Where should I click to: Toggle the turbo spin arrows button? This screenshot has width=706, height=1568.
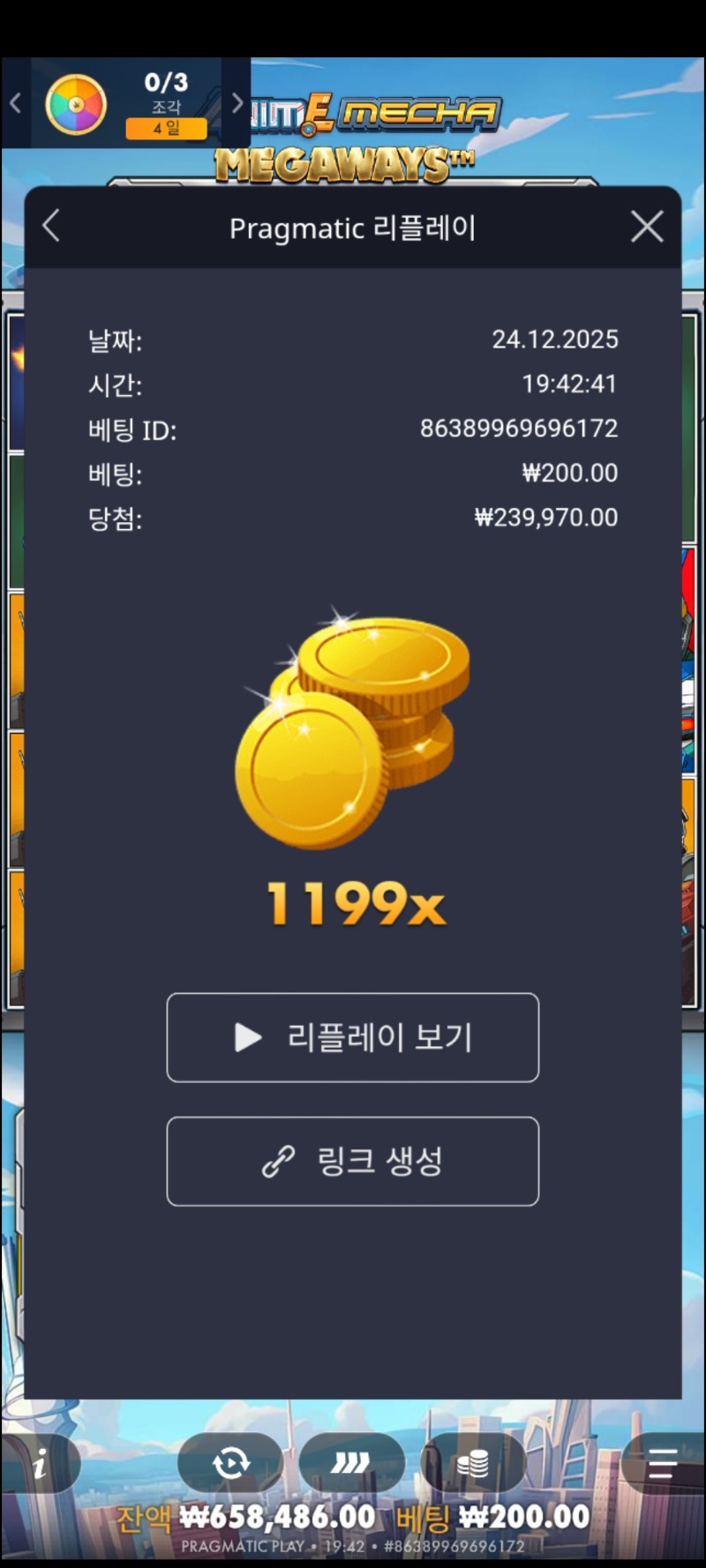(351, 1464)
